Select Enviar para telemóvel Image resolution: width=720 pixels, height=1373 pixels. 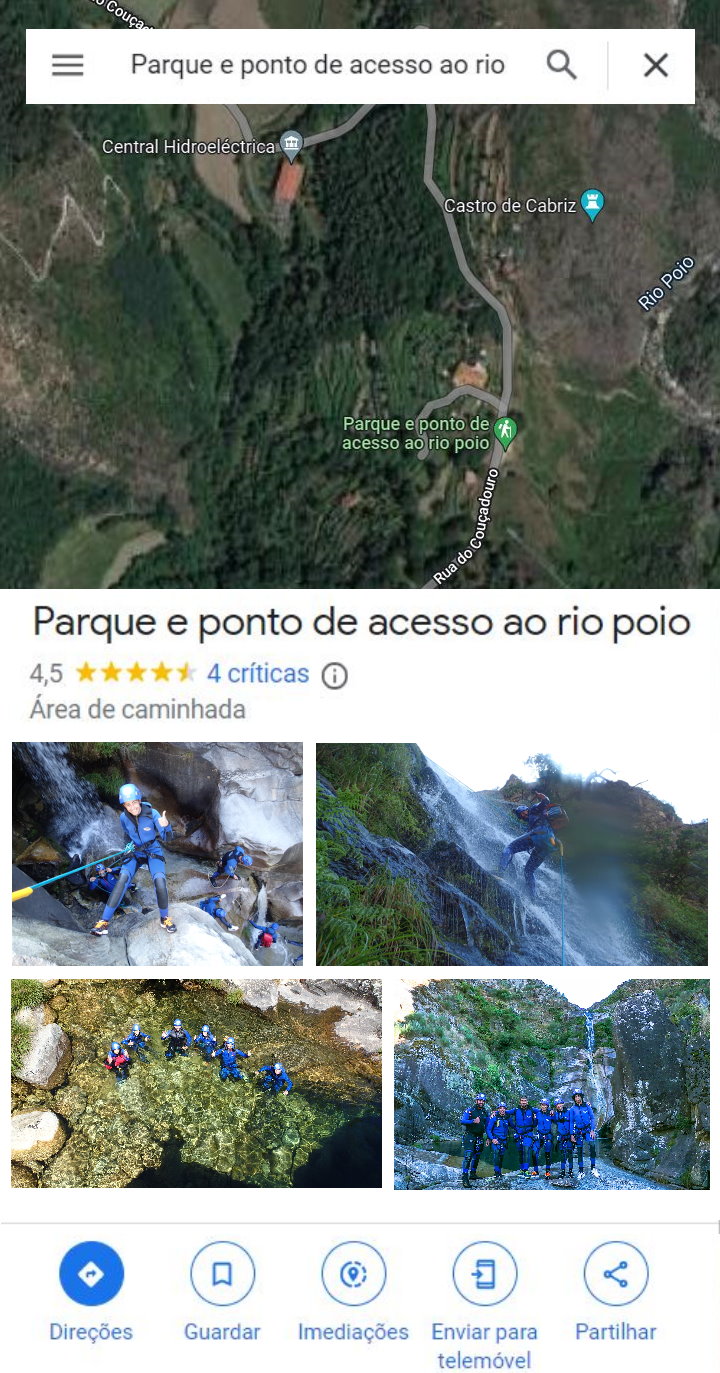click(x=484, y=1274)
